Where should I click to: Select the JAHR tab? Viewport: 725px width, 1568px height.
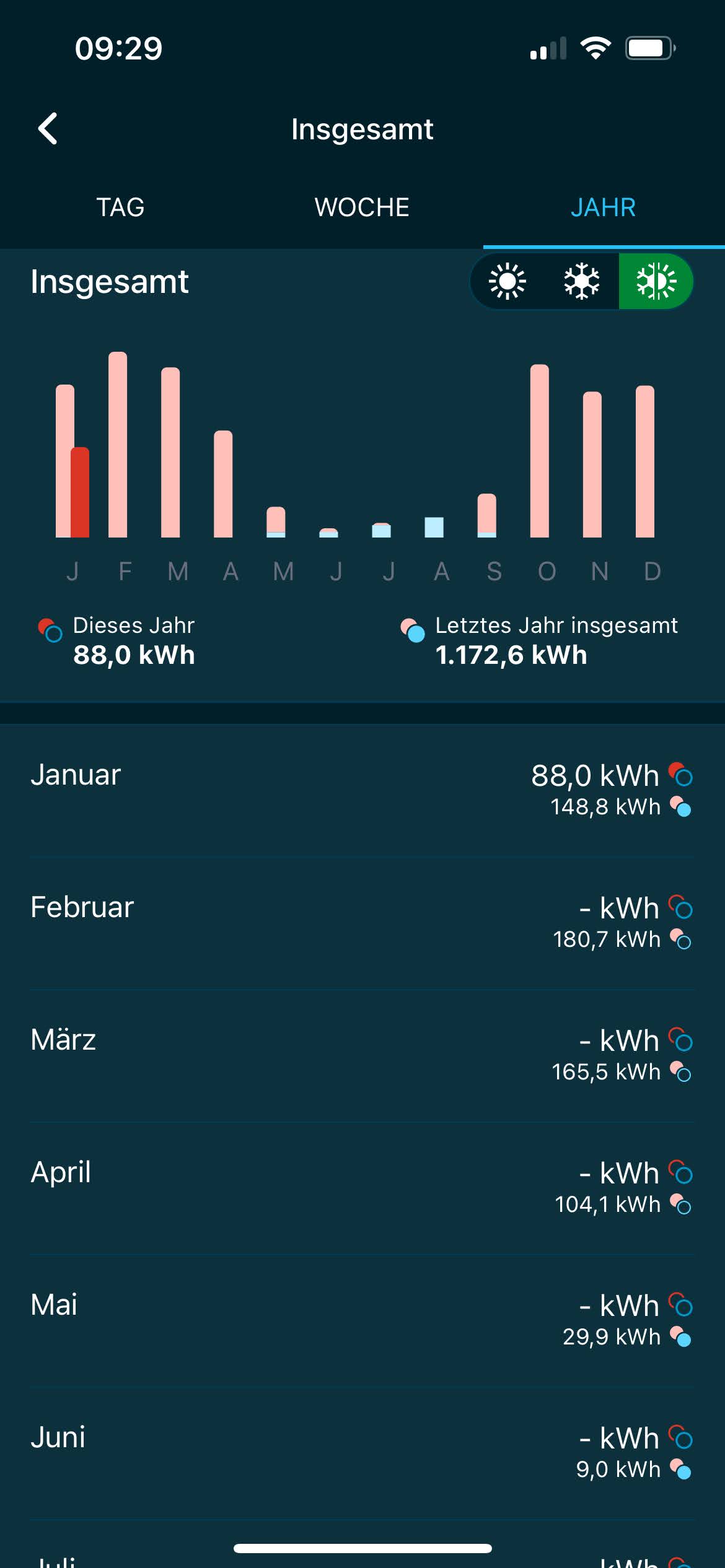[603, 207]
